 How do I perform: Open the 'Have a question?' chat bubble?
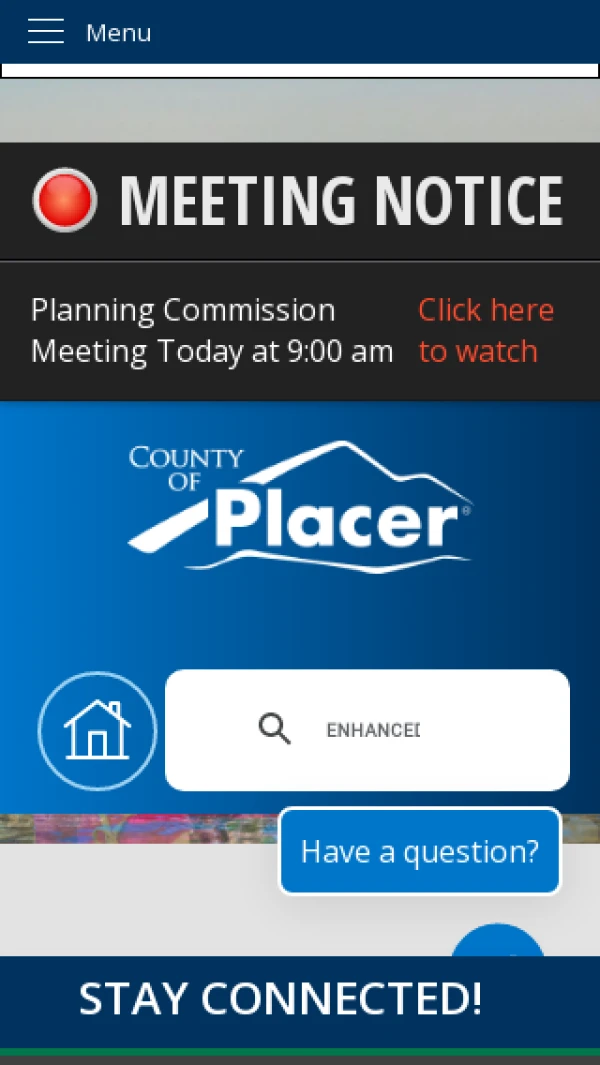coord(420,852)
